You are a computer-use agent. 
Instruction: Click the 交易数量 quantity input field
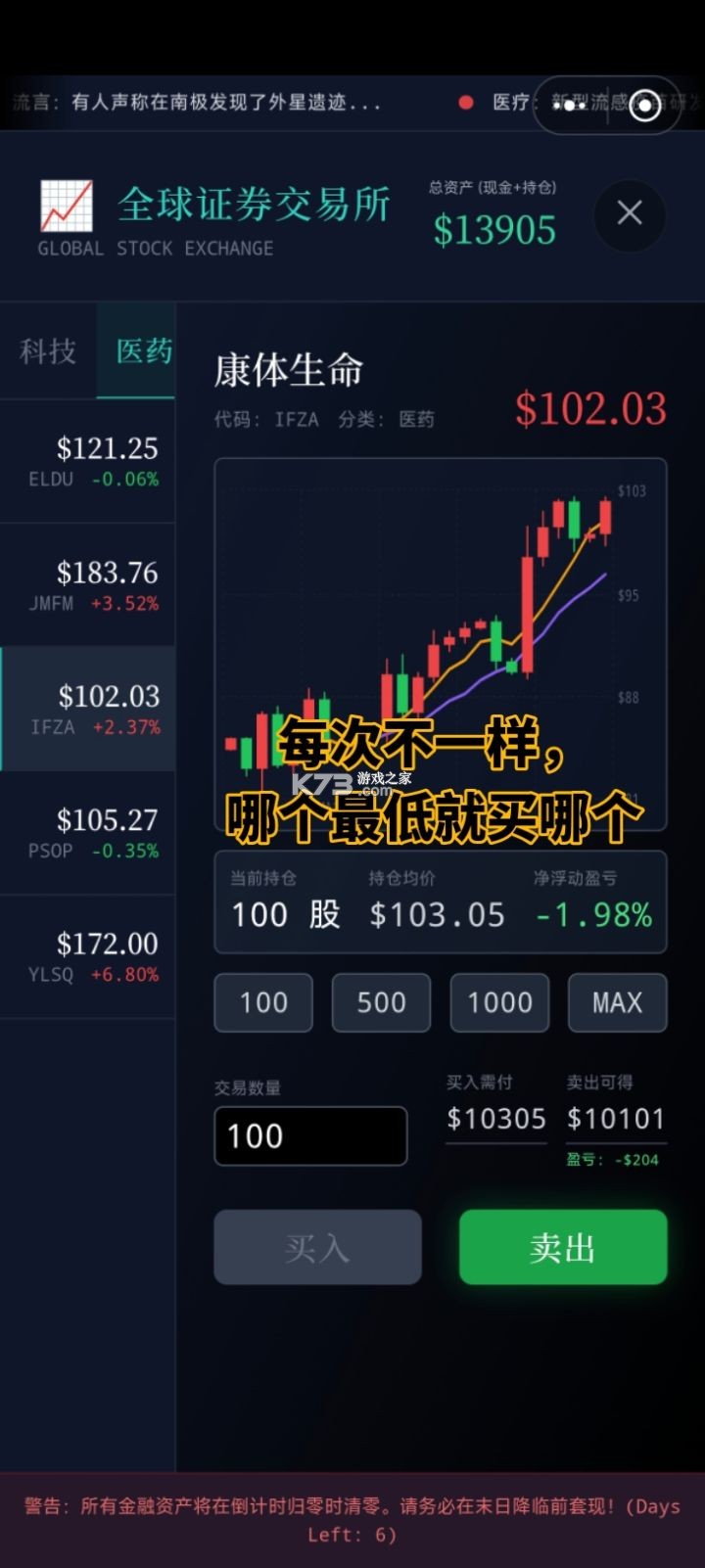tap(309, 1135)
